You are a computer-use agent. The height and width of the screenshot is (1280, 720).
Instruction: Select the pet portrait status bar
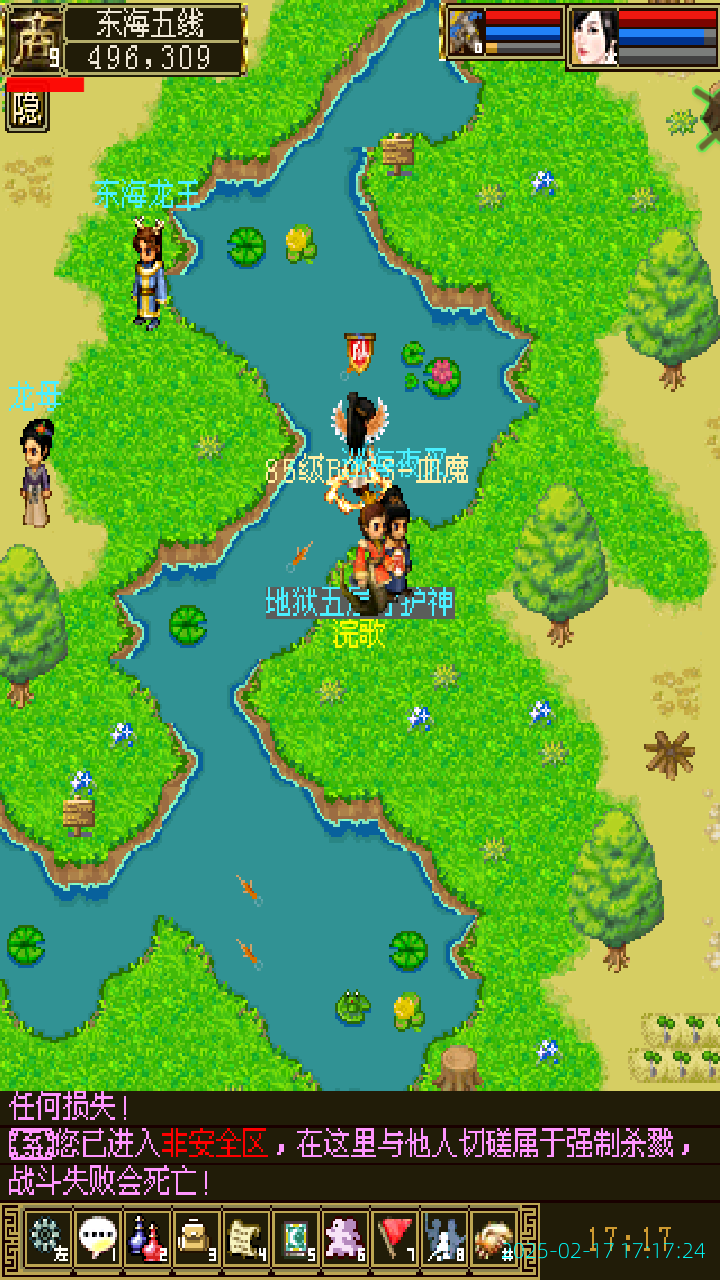tap(504, 34)
